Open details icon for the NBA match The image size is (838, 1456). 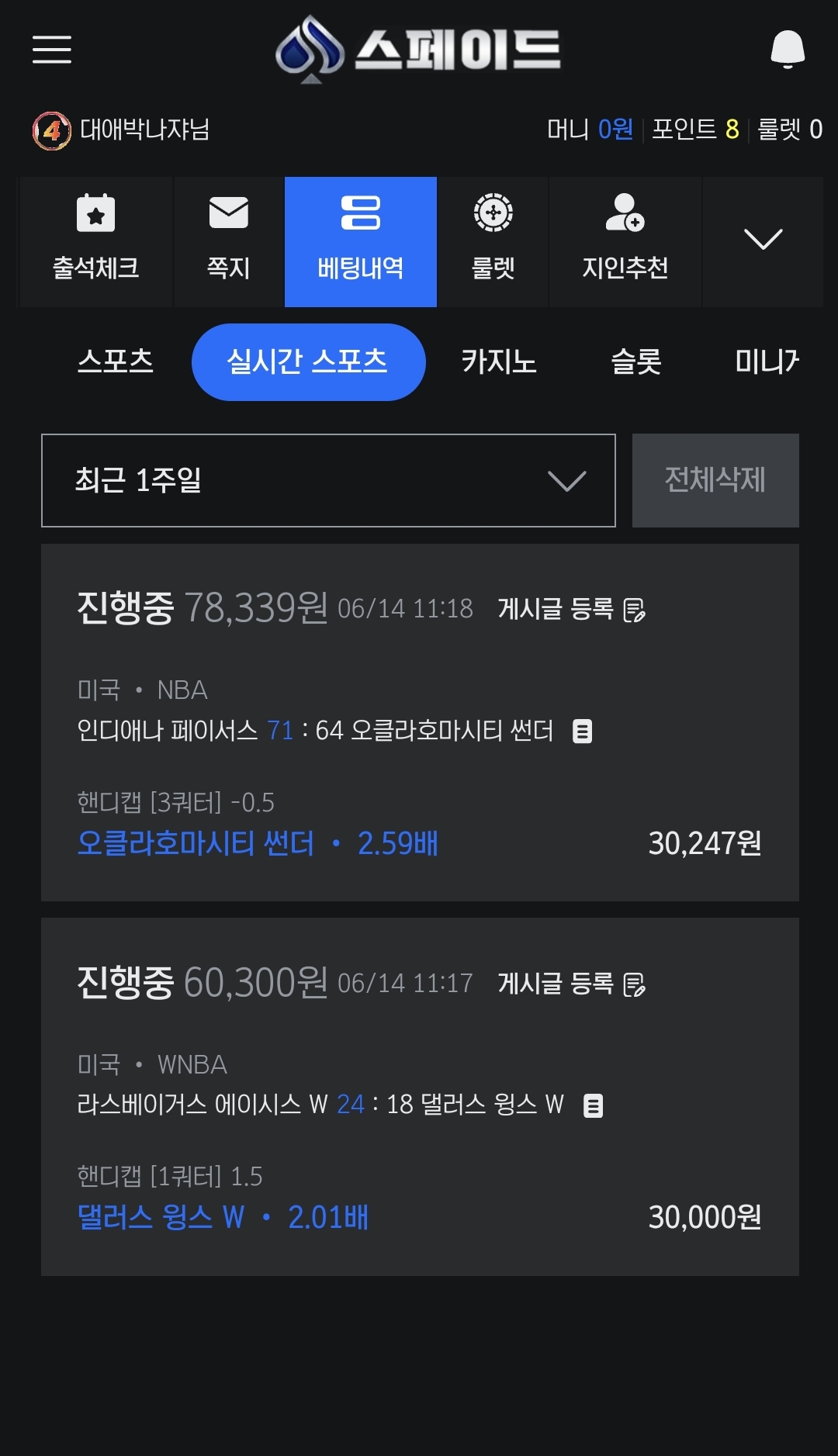pos(582,731)
